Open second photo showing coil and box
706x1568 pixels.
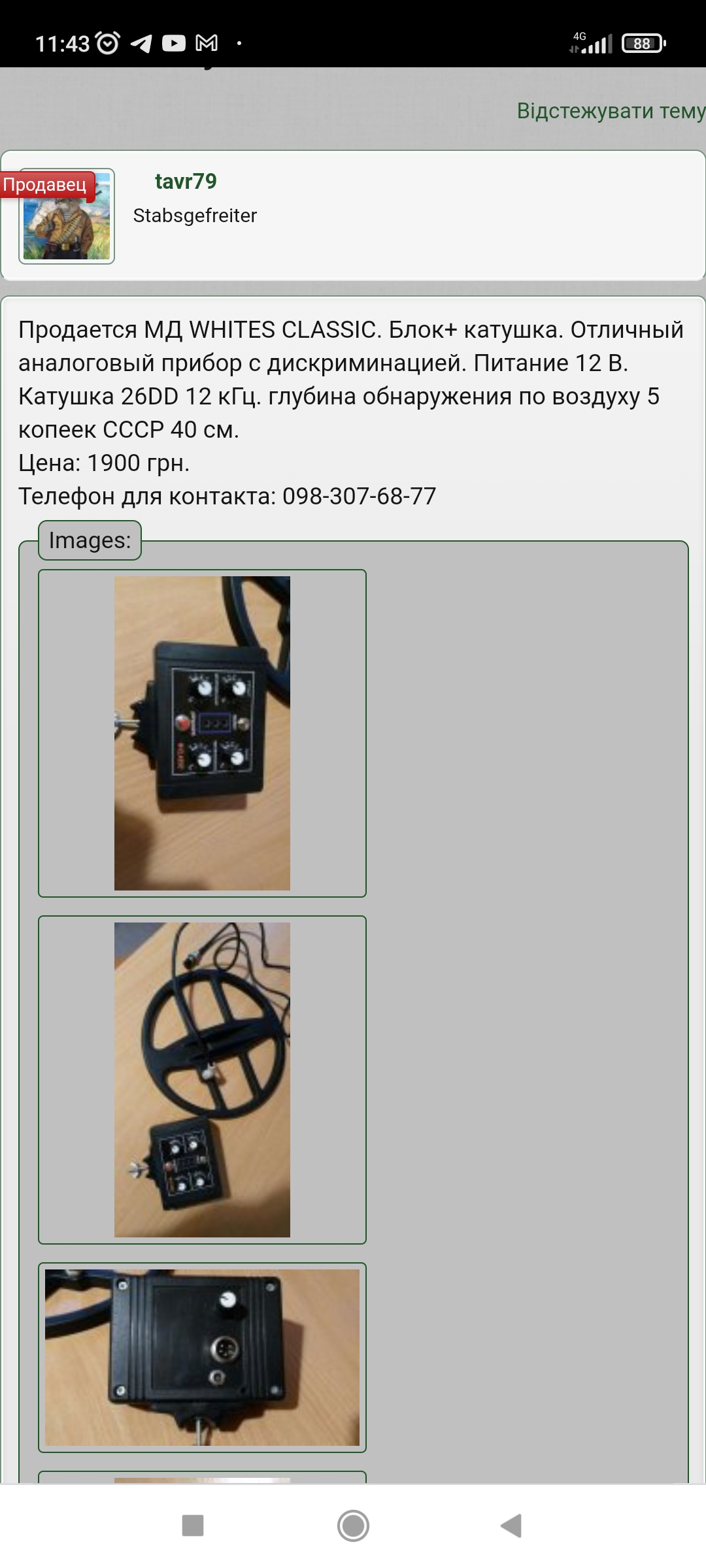pos(202,1079)
